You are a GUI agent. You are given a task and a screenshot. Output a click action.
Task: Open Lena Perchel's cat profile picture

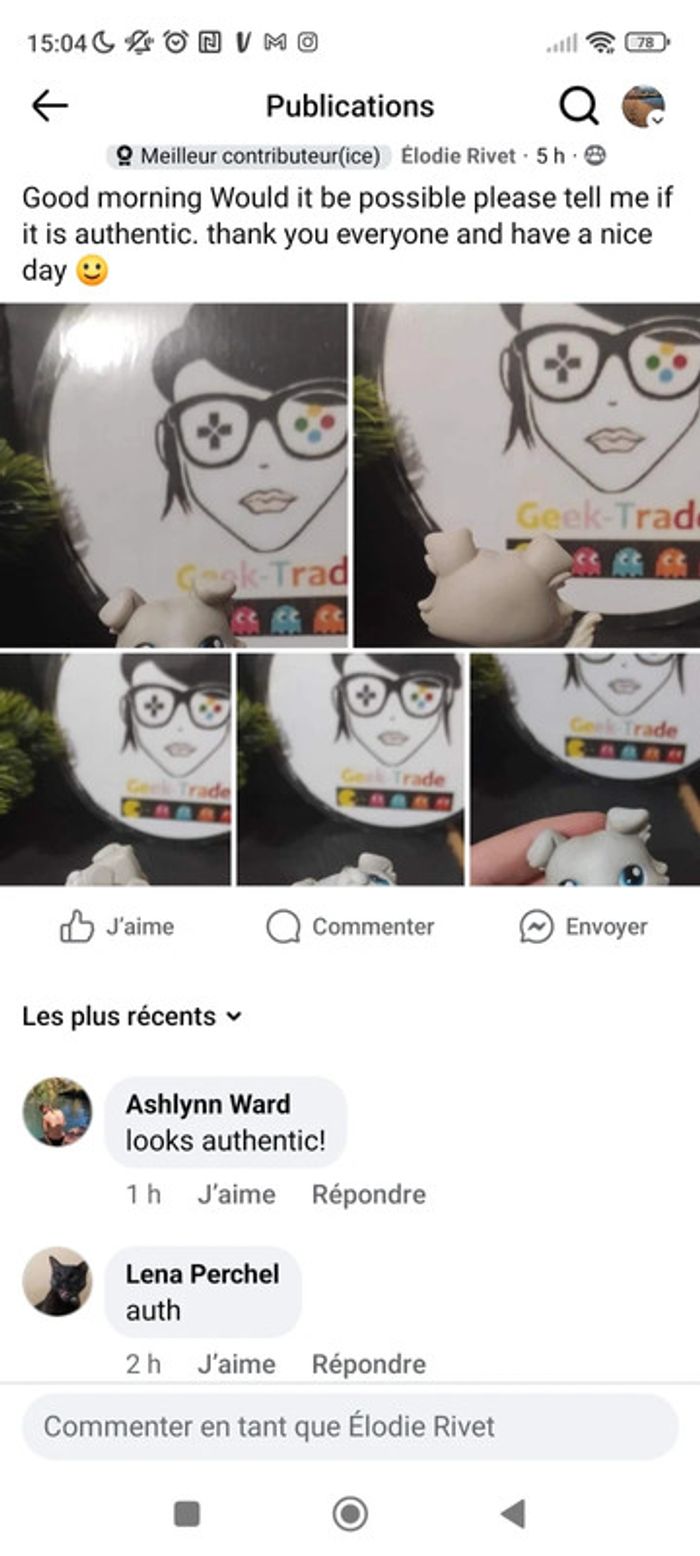tap(57, 1281)
